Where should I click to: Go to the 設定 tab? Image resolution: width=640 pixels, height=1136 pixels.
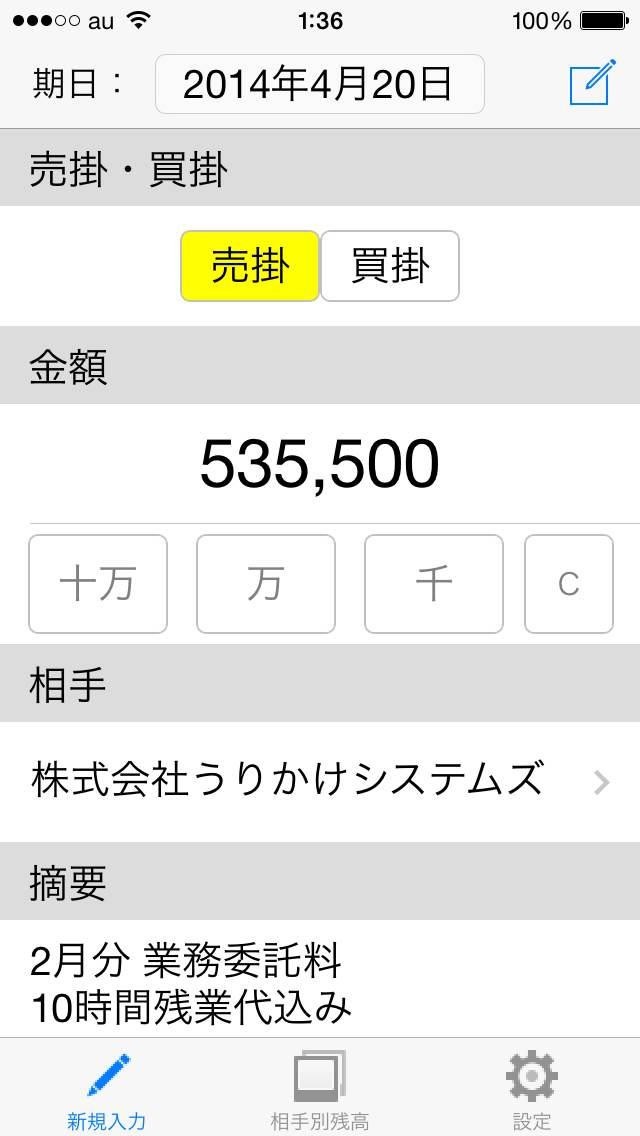(x=531, y=1090)
